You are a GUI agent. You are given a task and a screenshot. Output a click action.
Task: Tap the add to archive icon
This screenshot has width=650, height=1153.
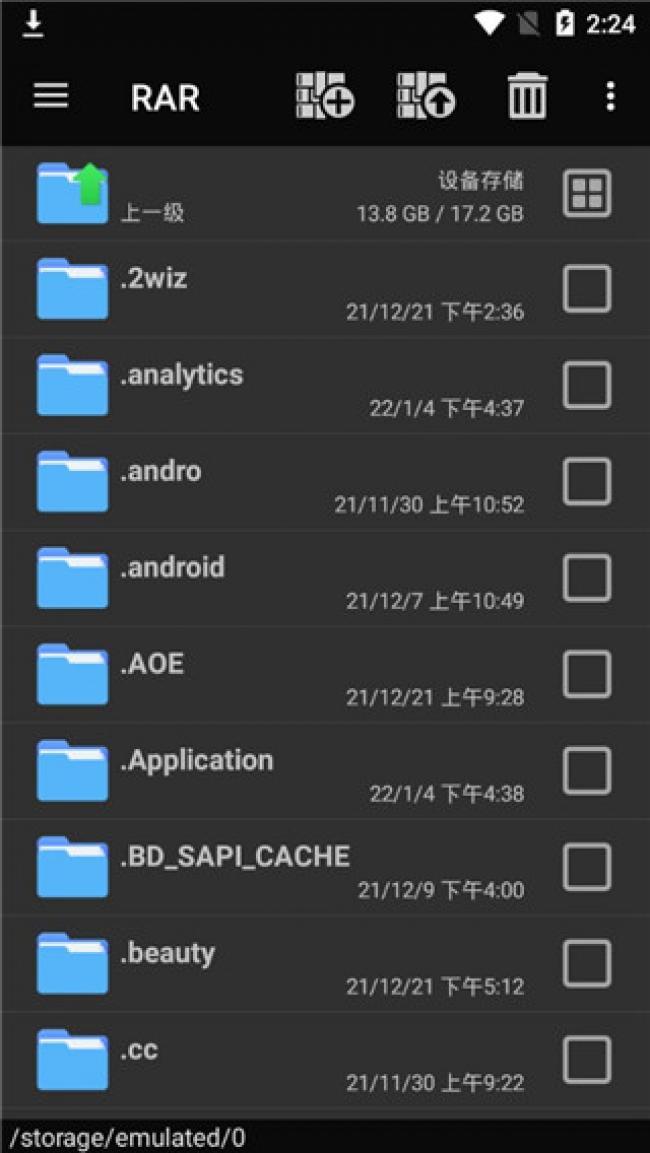[x=325, y=96]
